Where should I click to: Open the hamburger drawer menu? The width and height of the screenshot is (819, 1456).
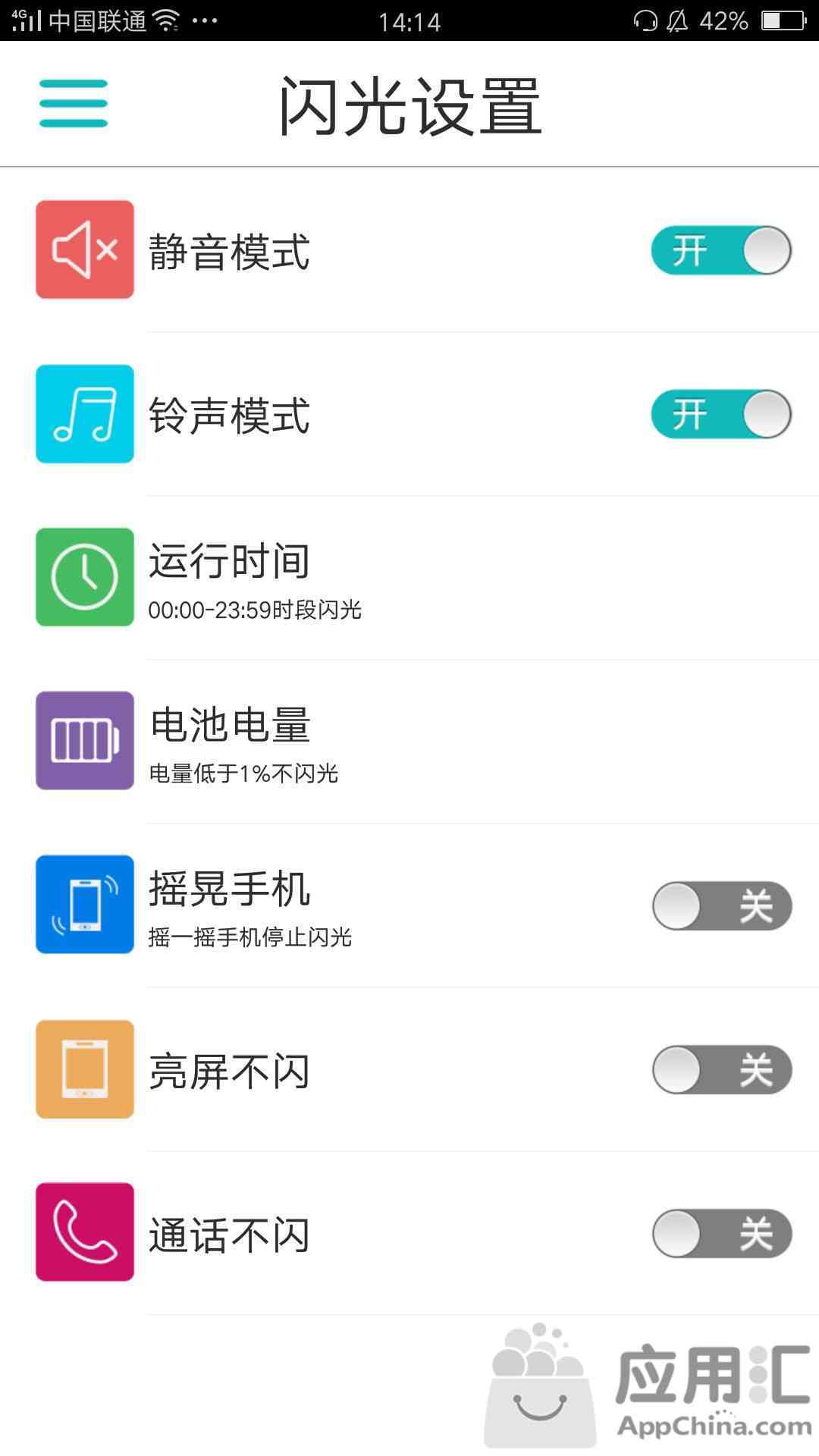pos(74,103)
